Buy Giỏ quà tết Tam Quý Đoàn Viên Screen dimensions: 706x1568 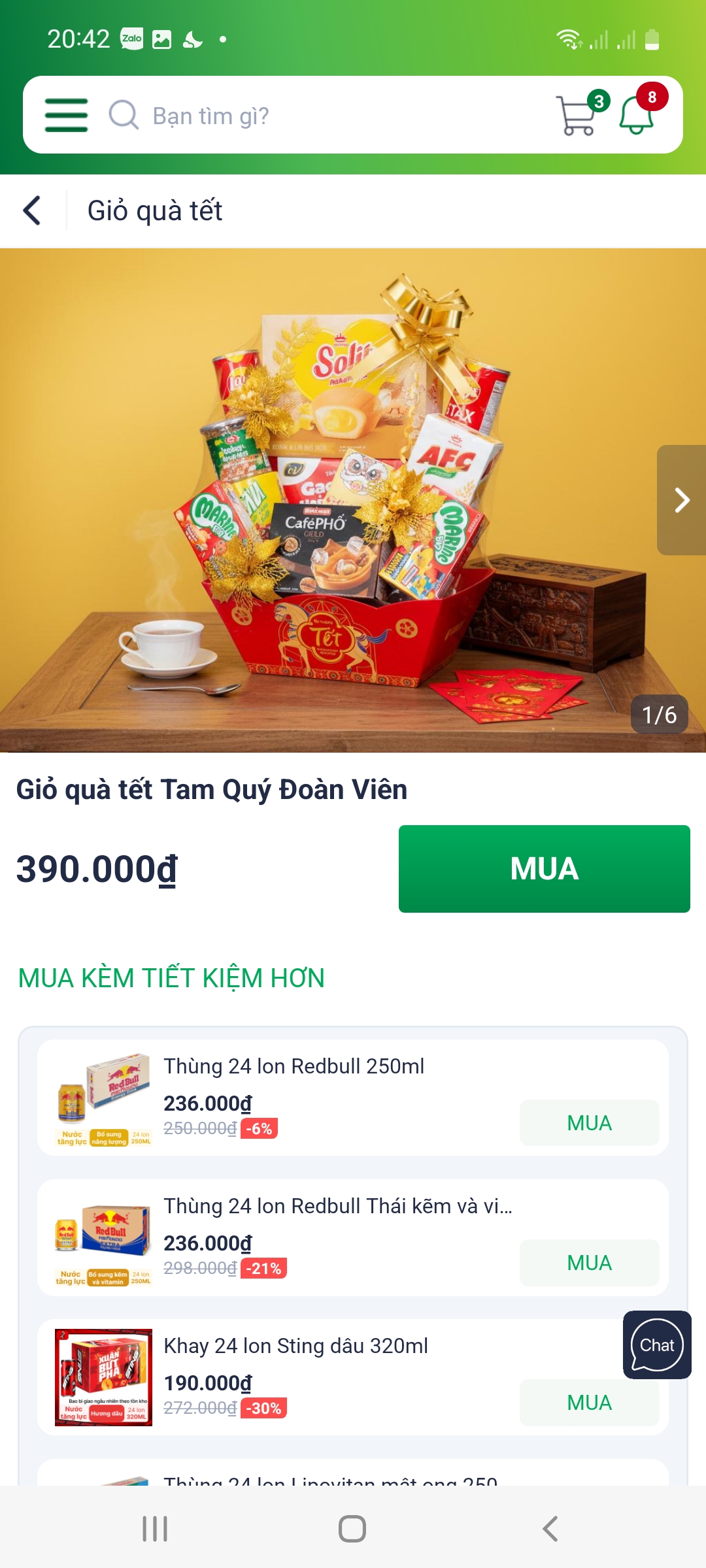544,868
